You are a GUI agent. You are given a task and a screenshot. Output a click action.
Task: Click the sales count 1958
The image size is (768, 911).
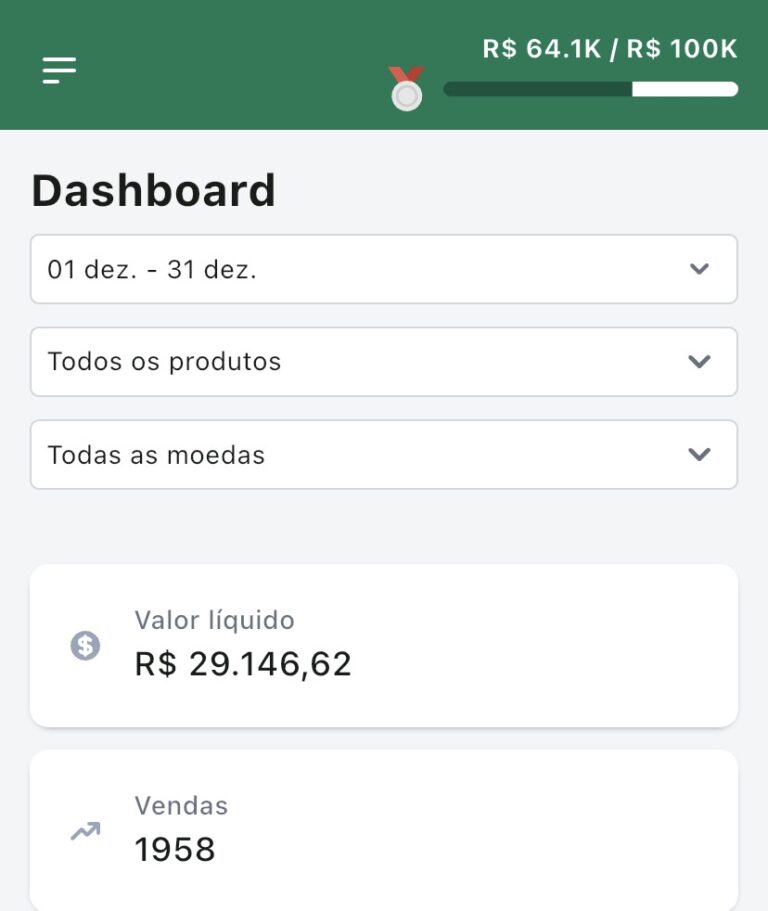(175, 848)
